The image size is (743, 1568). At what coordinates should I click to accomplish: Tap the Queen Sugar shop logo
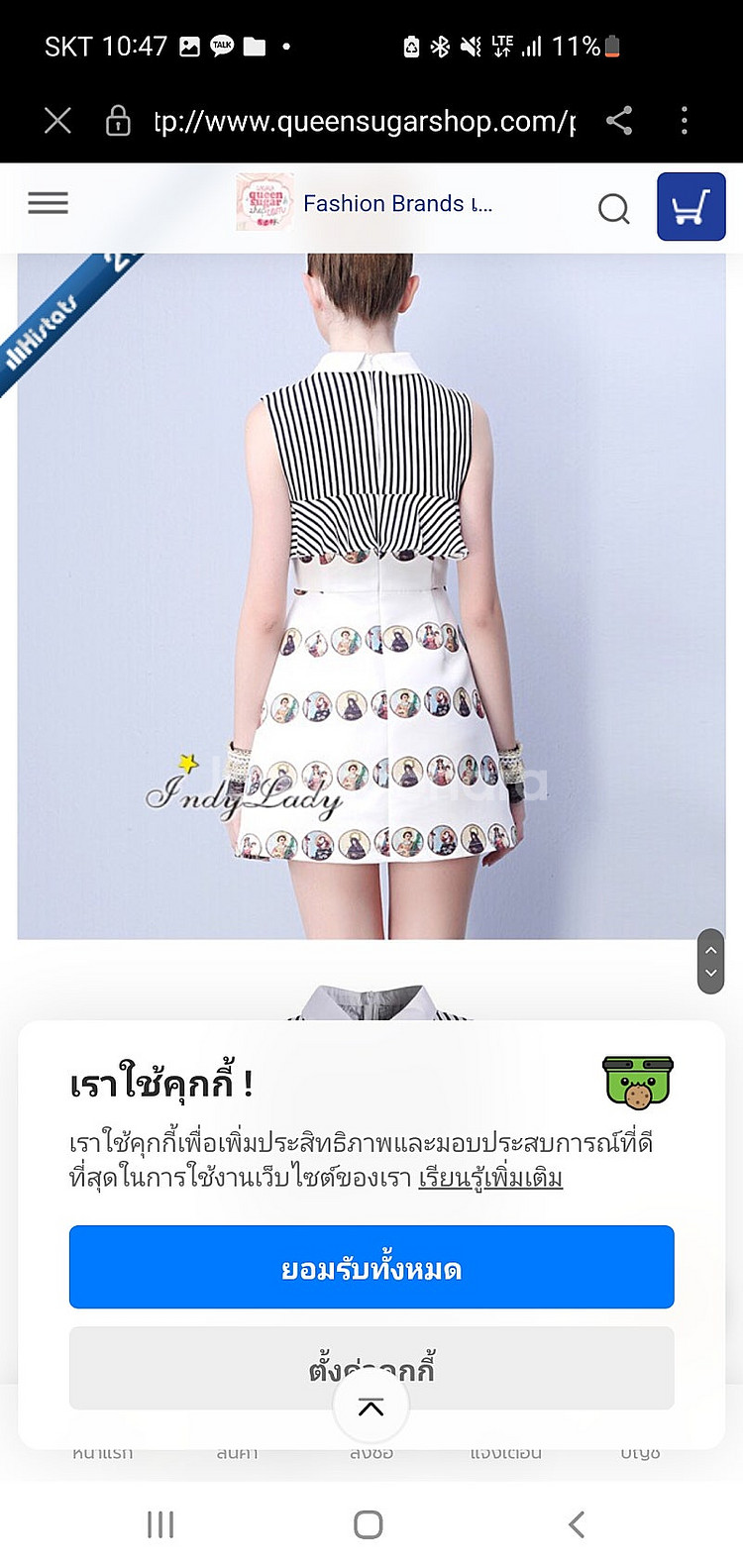265,202
